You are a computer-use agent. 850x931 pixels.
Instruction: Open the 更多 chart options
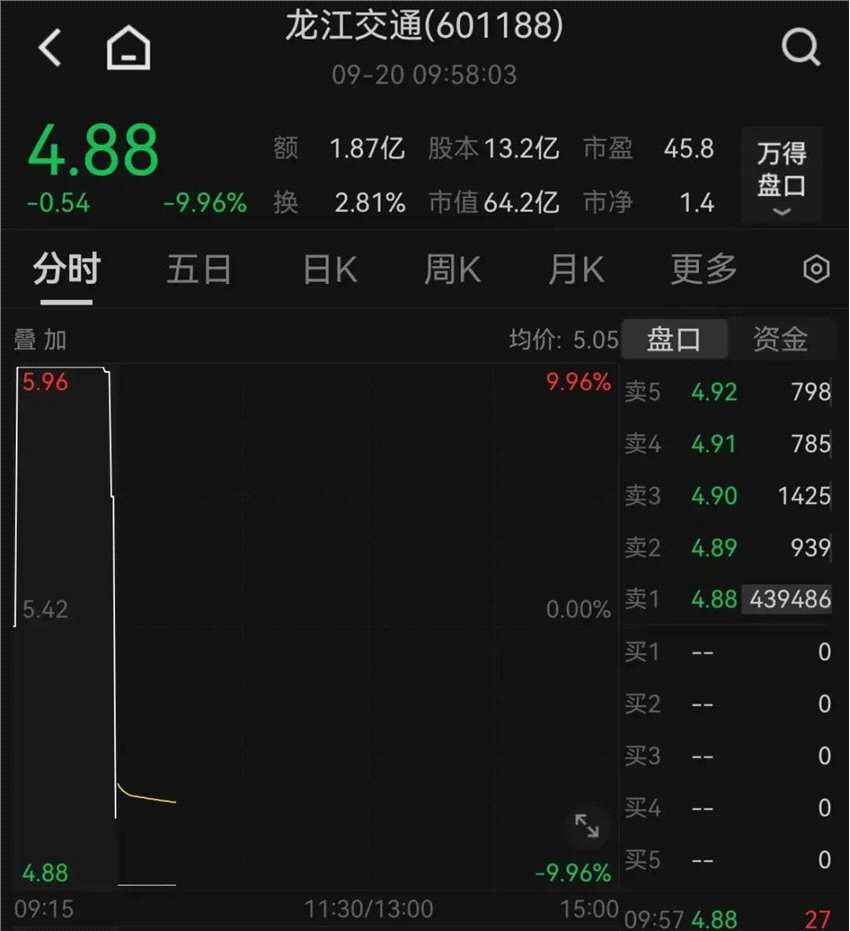(704, 270)
